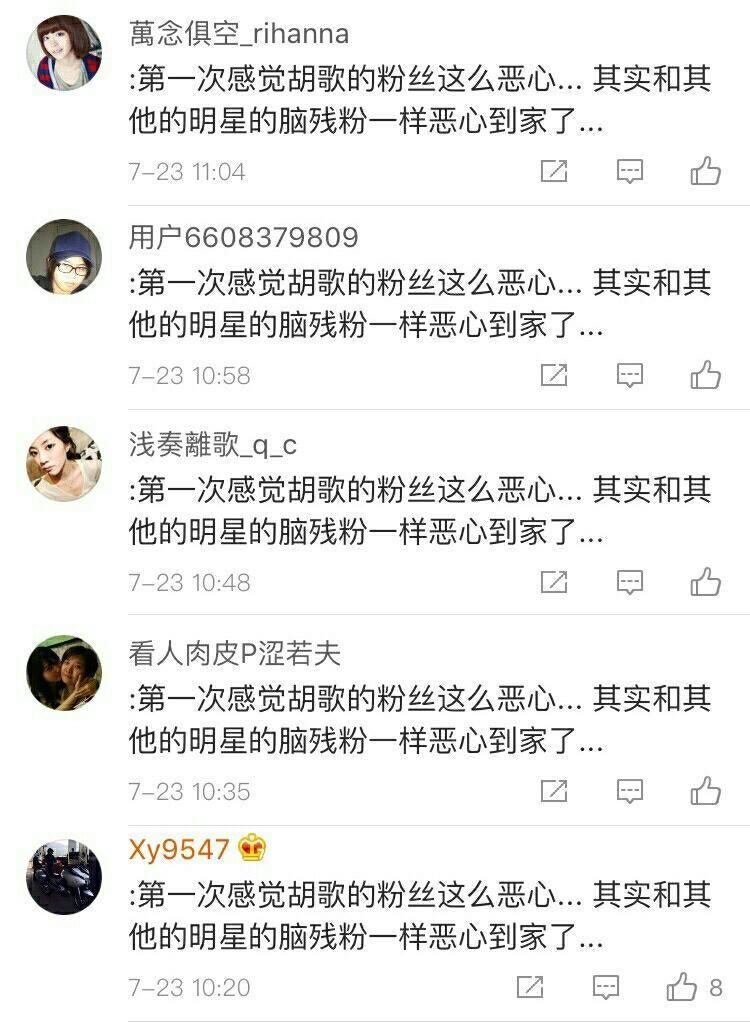750x1022 pixels.
Task: Like the comment by 看人肉皮P涩若夫
Action: click(704, 788)
